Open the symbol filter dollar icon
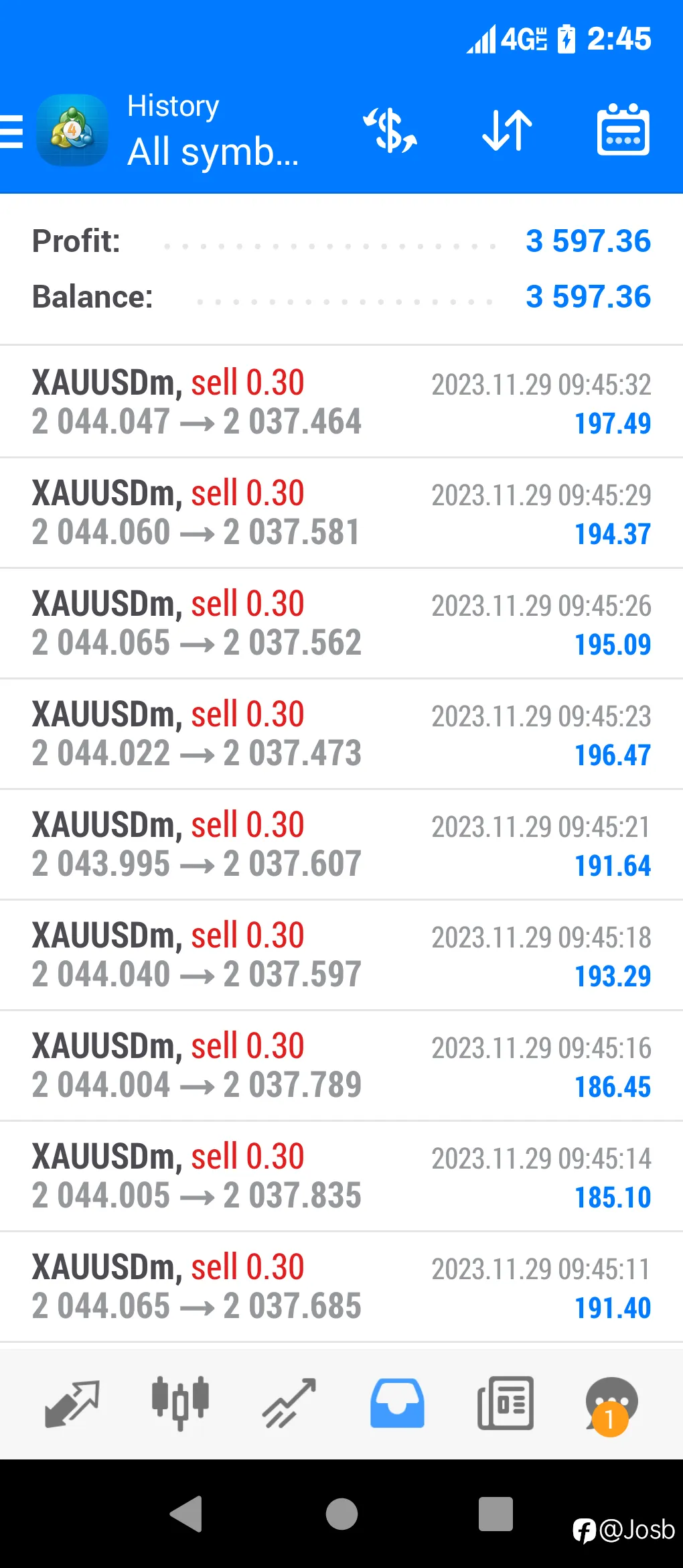683x1568 pixels. [x=390, y=130]
